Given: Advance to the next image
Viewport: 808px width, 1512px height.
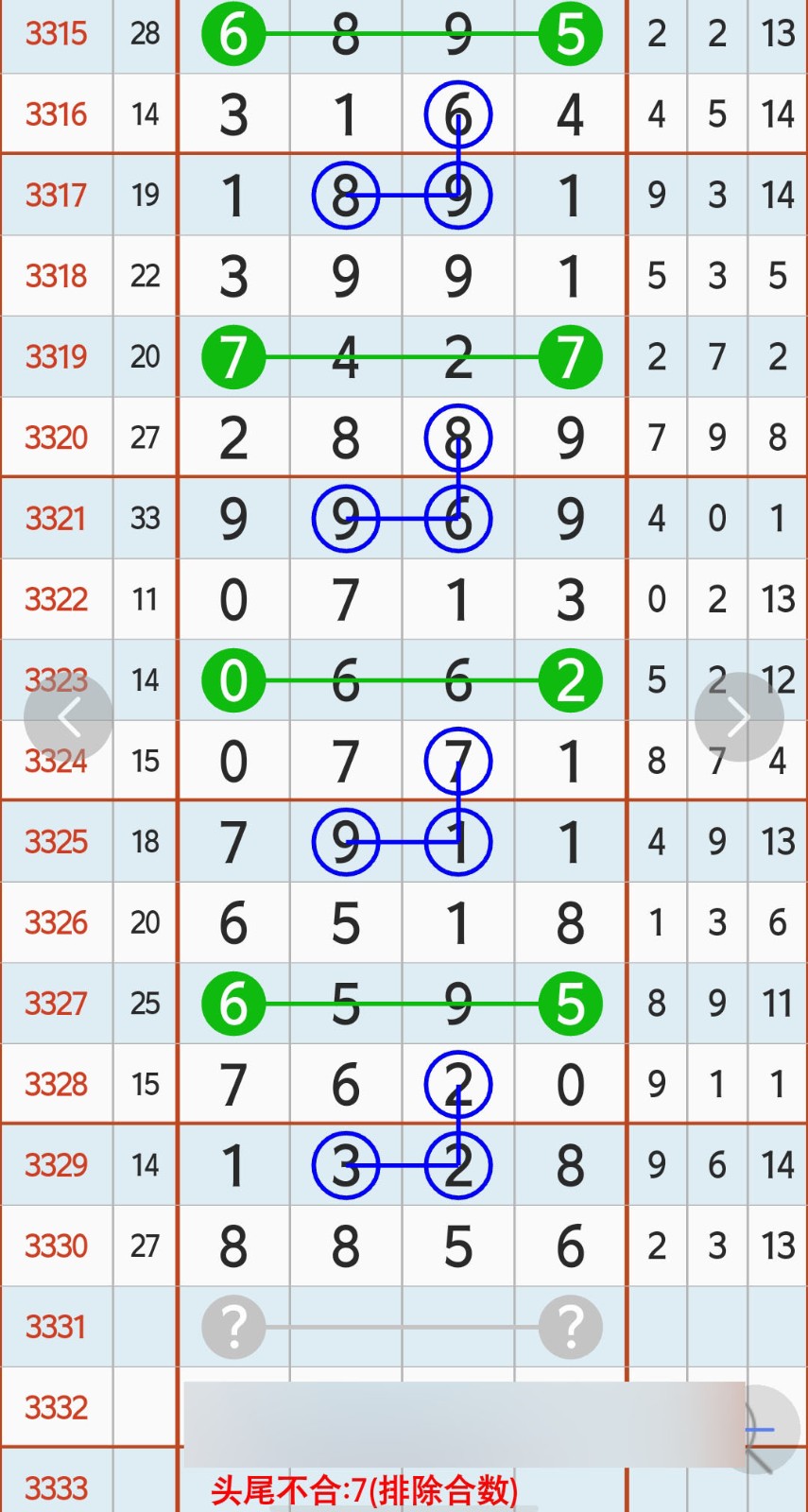Looking at the screenshot, I should pyautogui.click(x=738, y=717).
